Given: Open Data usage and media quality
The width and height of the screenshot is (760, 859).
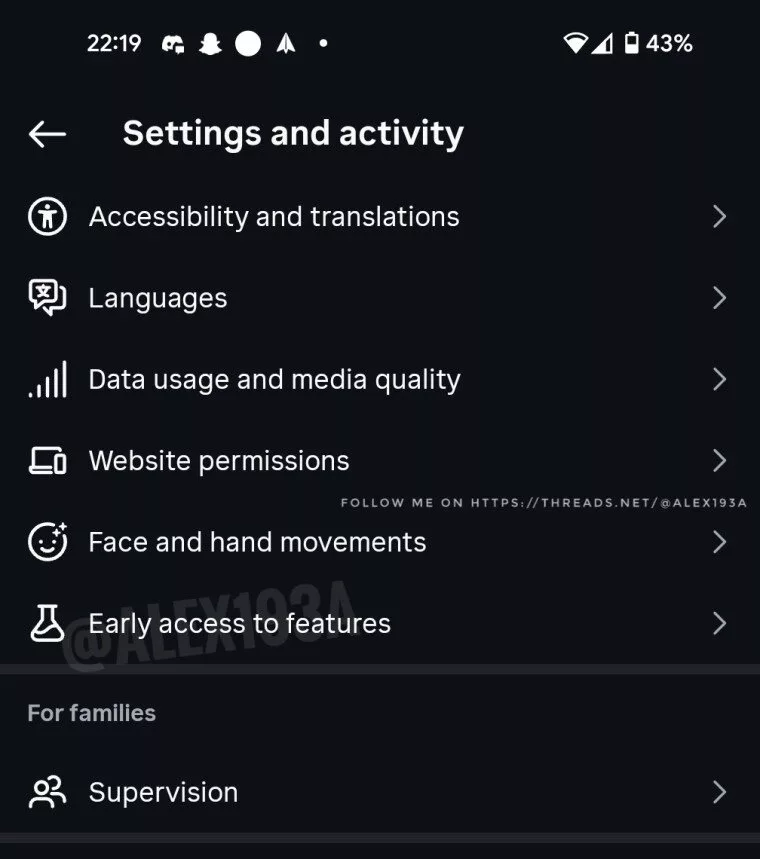Looking at the screenshot, I should pos(274,380).
